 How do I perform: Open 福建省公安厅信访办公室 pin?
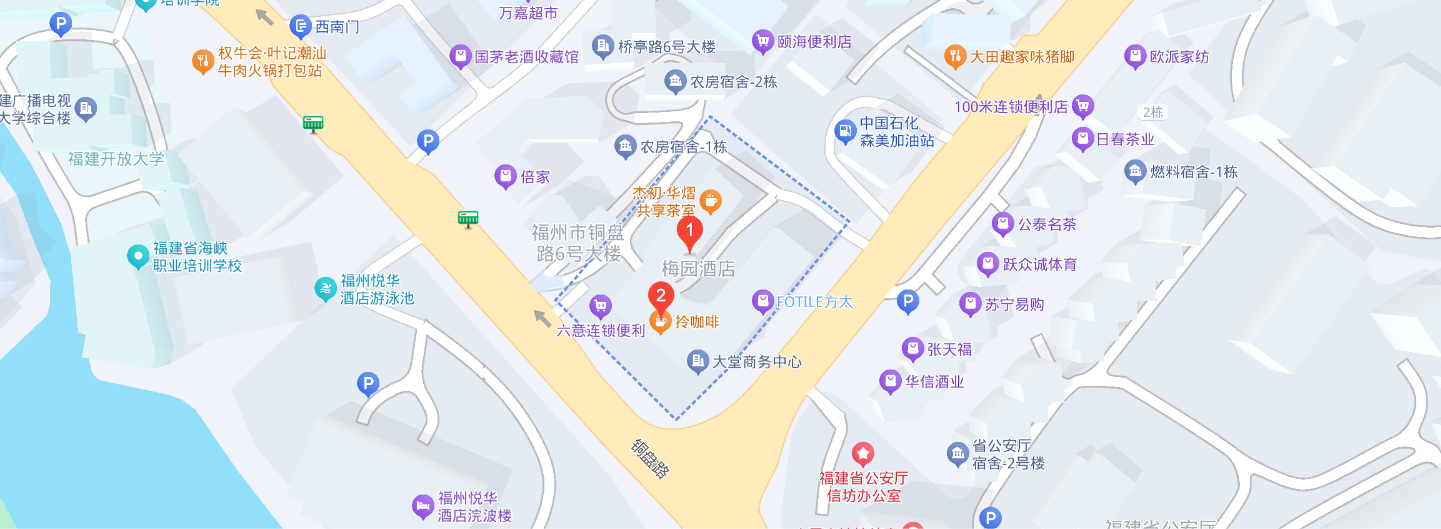[862, 455]
